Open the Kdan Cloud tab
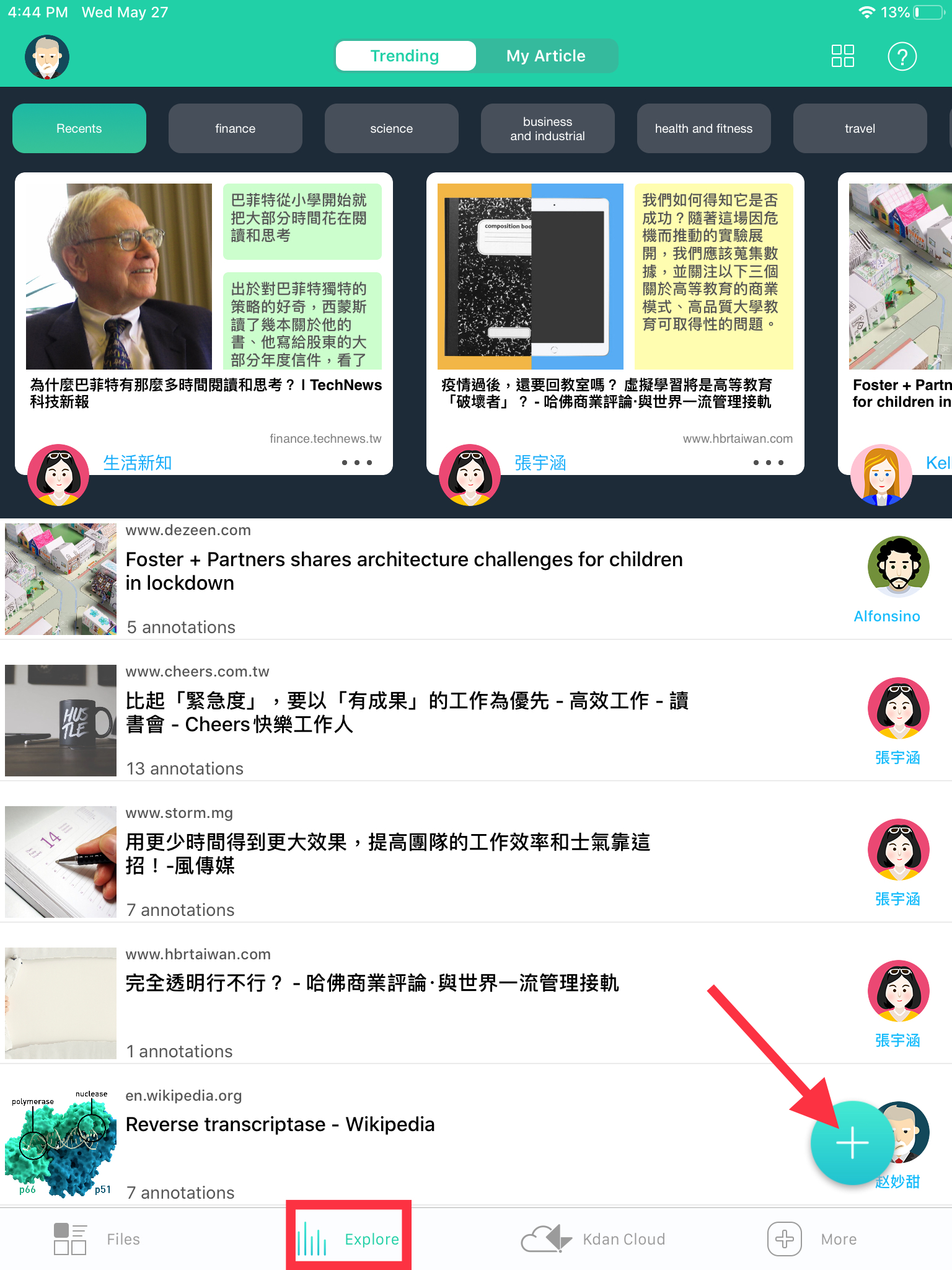This screenshot has height=1270, width=952. pyautogui.click(x=594, y=1239)
